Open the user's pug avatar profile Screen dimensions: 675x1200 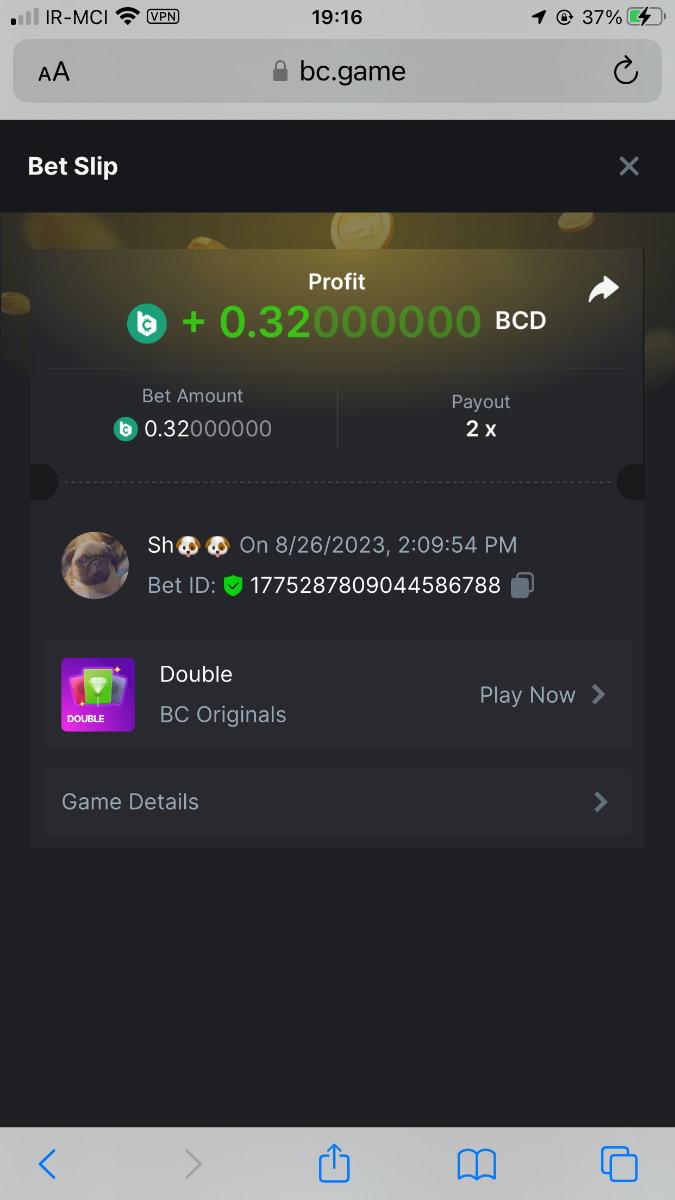pos(96,565)
